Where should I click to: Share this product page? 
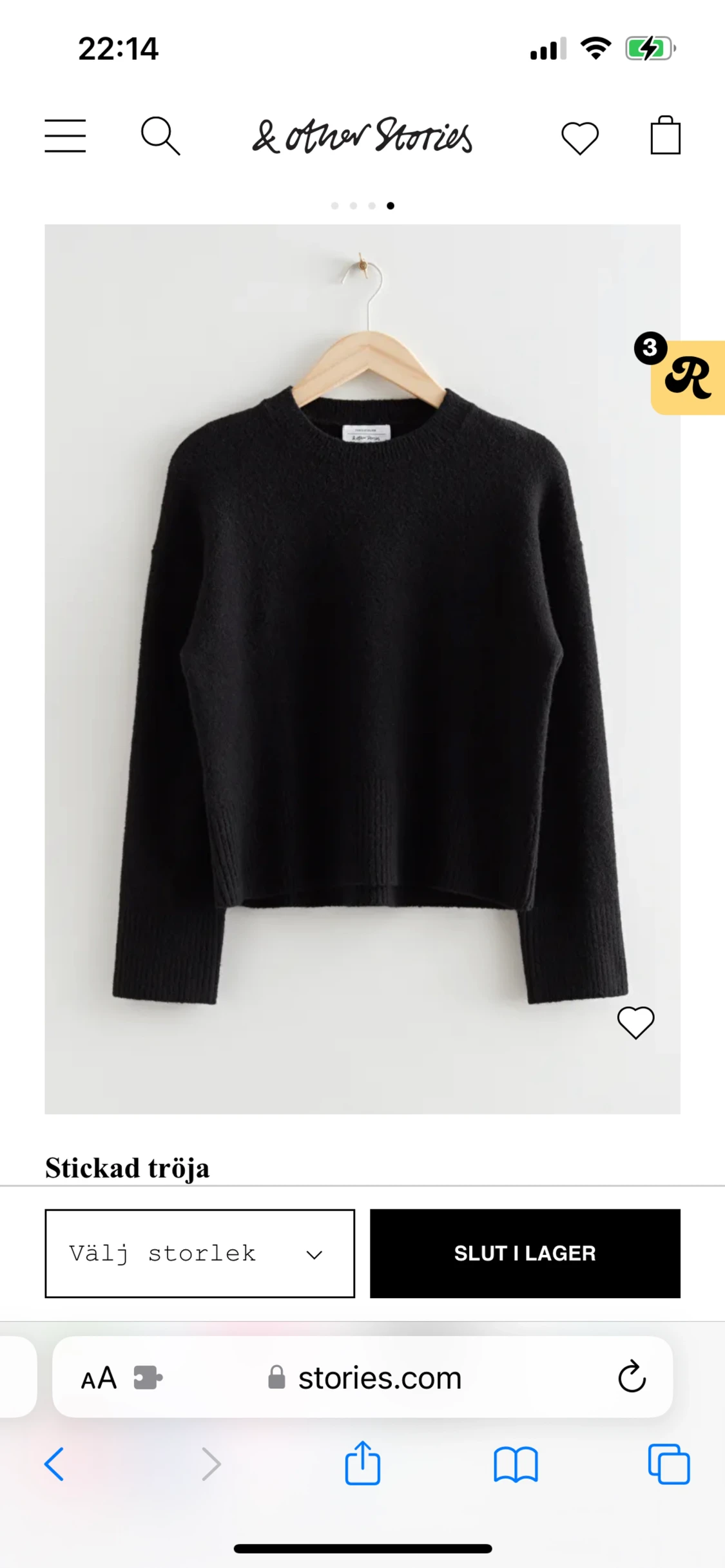362,1463
